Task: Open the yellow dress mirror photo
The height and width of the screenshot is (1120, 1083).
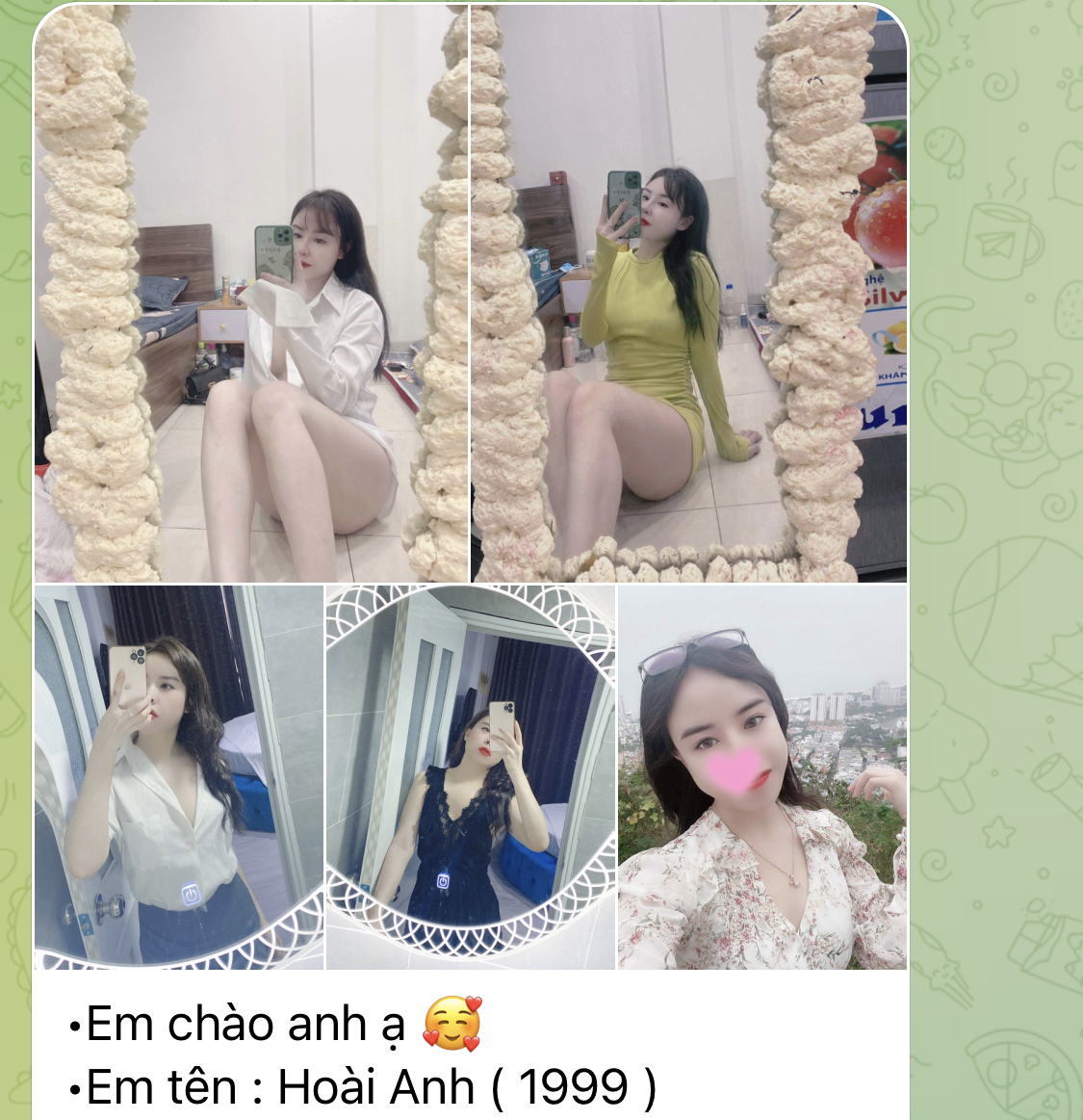Action: [688, 294]
